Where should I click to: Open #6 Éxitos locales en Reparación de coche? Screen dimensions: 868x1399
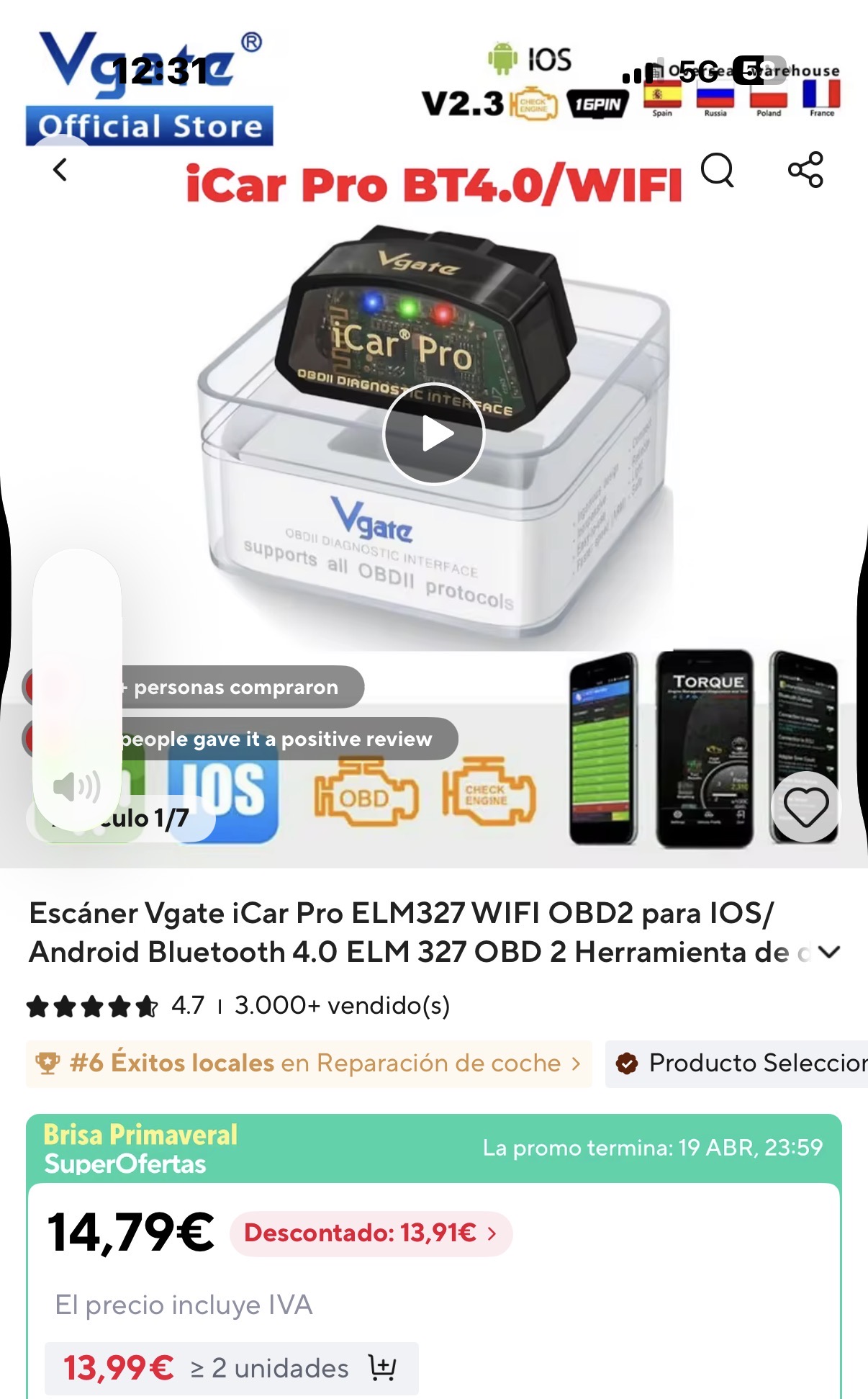coord(309,1063)
